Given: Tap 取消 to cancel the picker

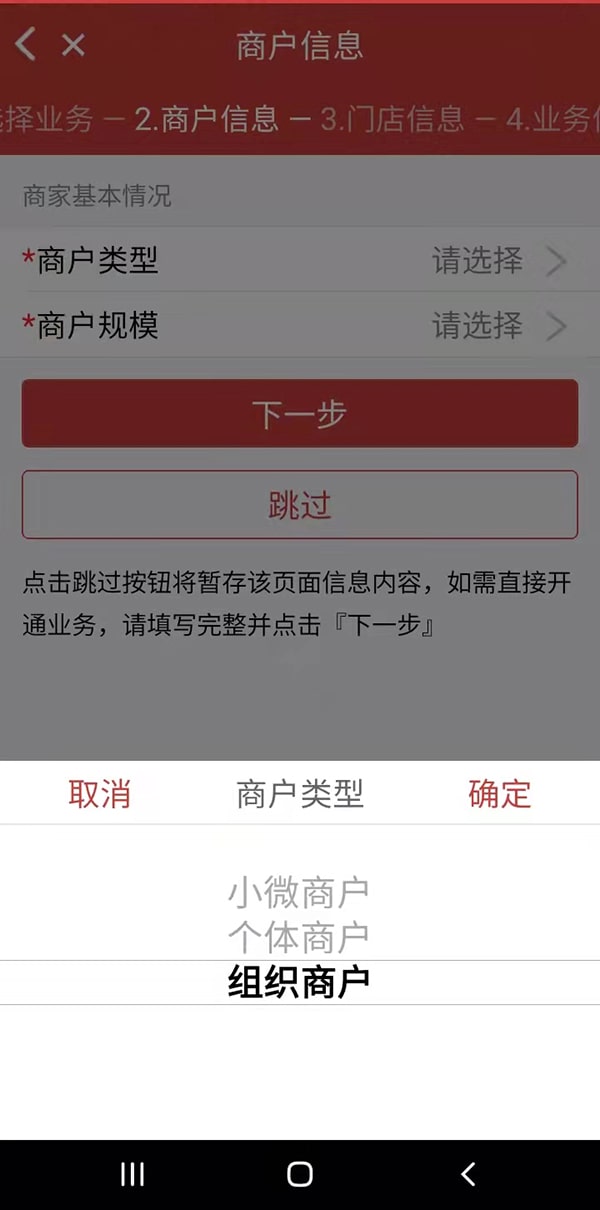Looking at the screenshot, I should tap(99, 794).
